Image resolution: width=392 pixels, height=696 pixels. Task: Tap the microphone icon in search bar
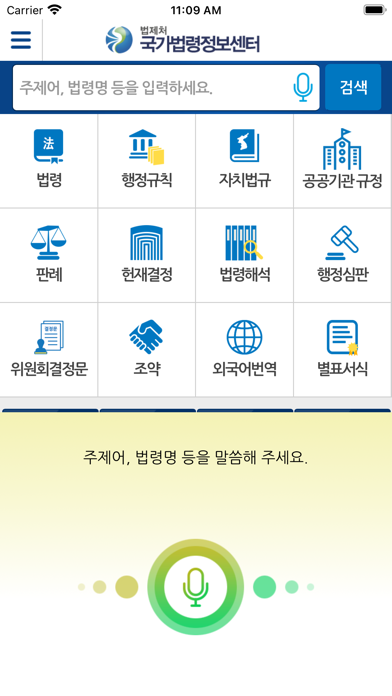(x=303, y=87)
